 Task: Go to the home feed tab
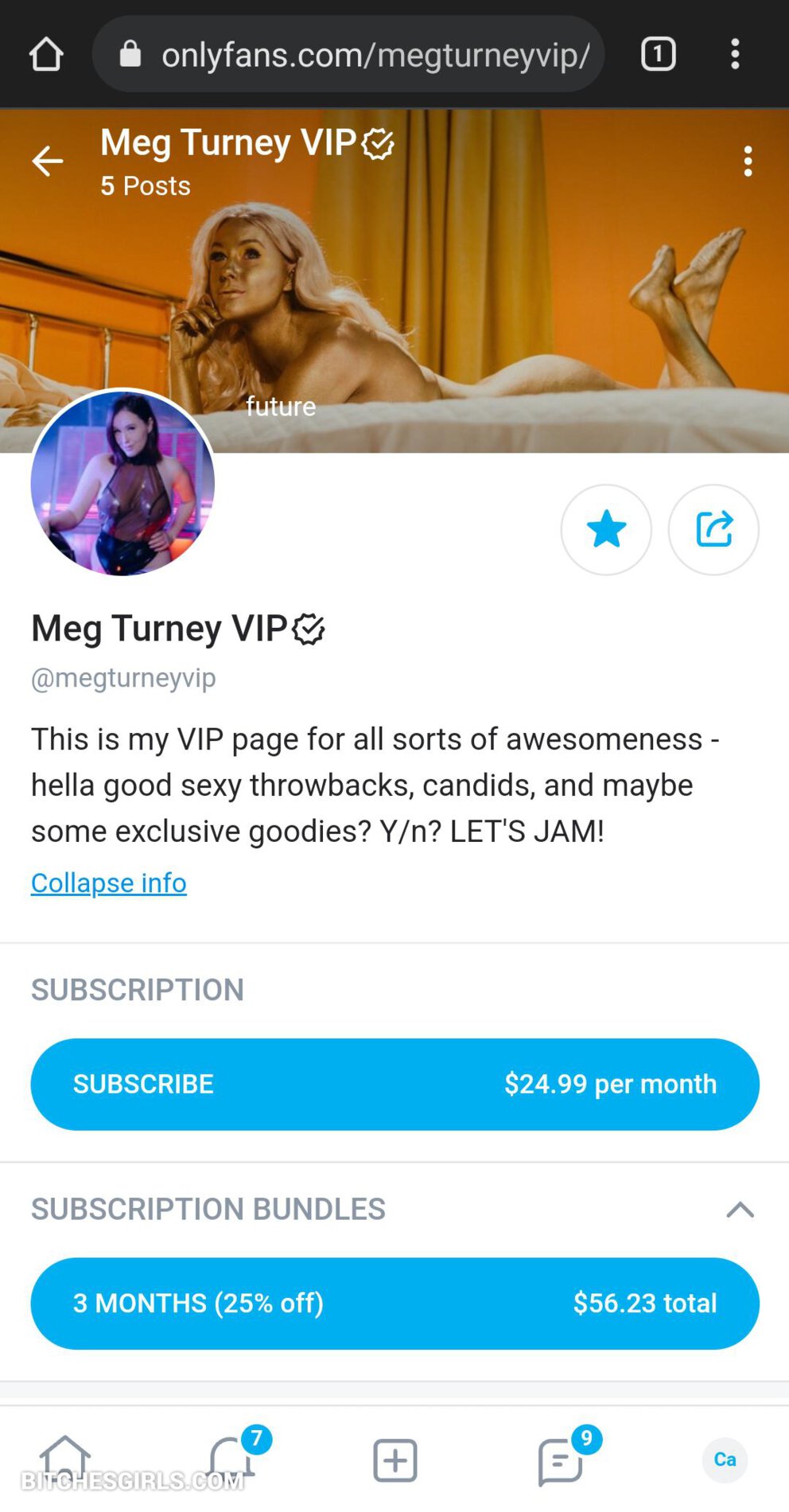[x=65, y=1460]
